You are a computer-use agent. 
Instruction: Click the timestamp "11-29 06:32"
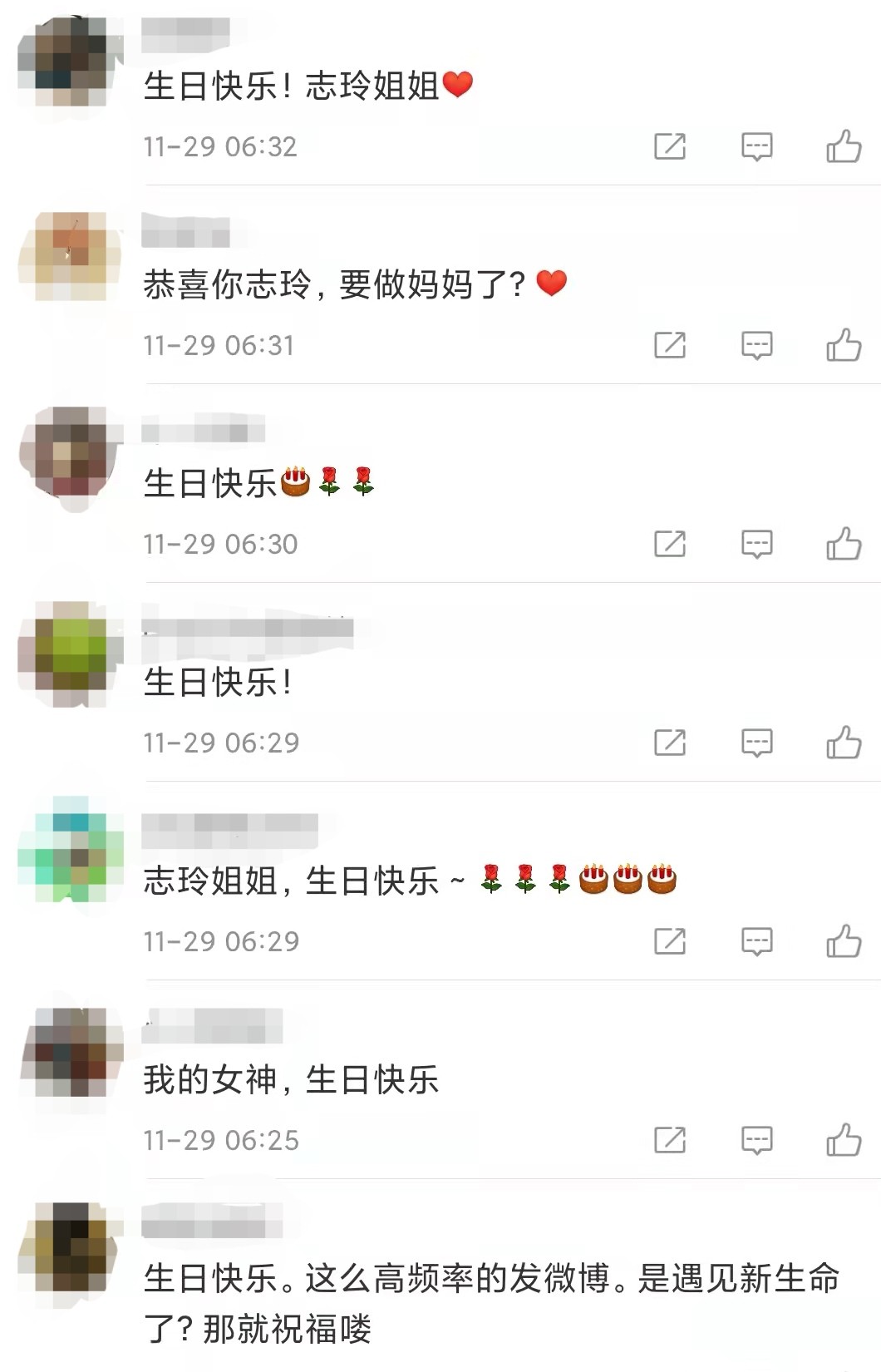[x=220, y=146]
